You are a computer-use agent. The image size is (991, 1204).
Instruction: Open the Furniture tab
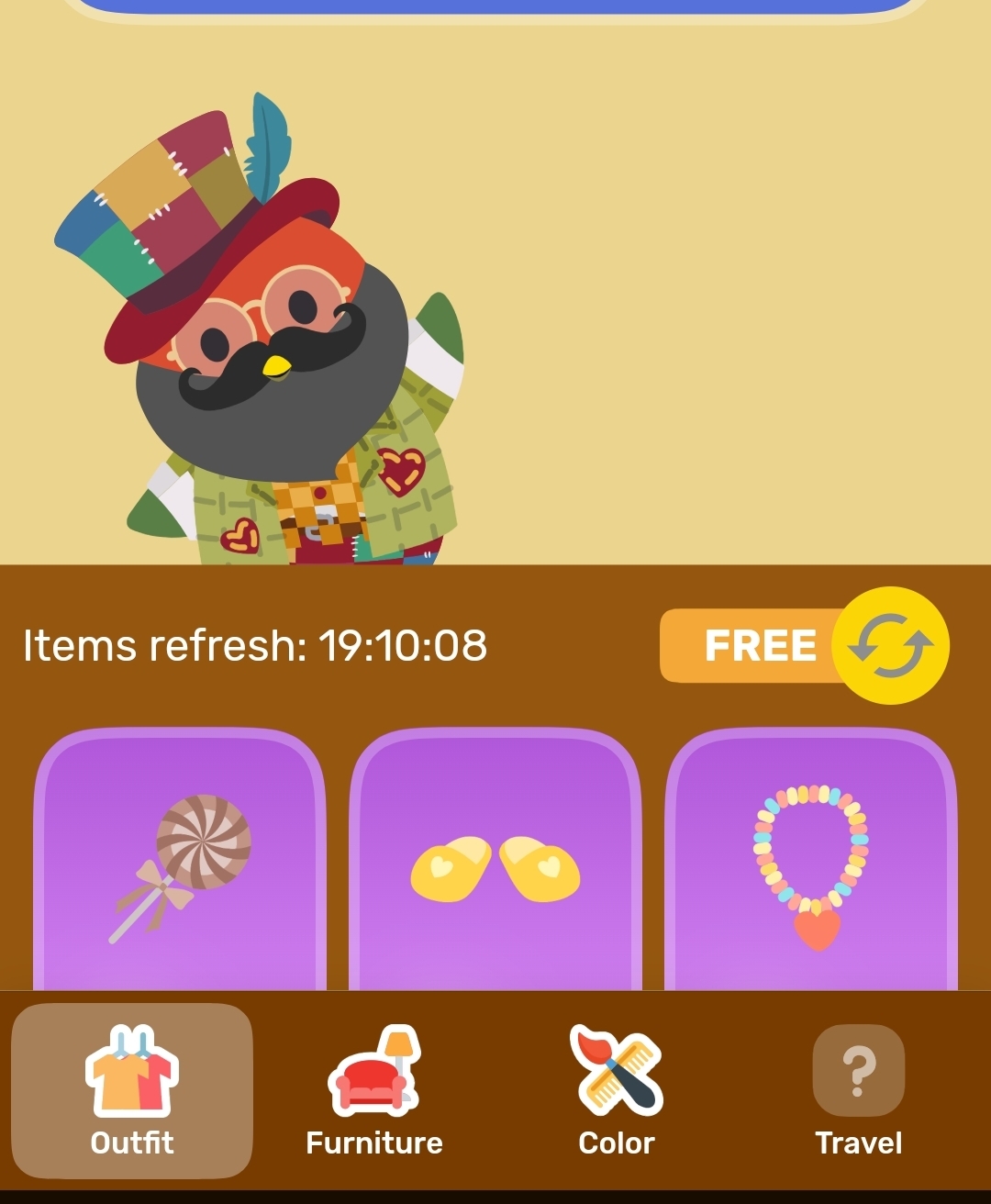click(x=374, y=1092)
